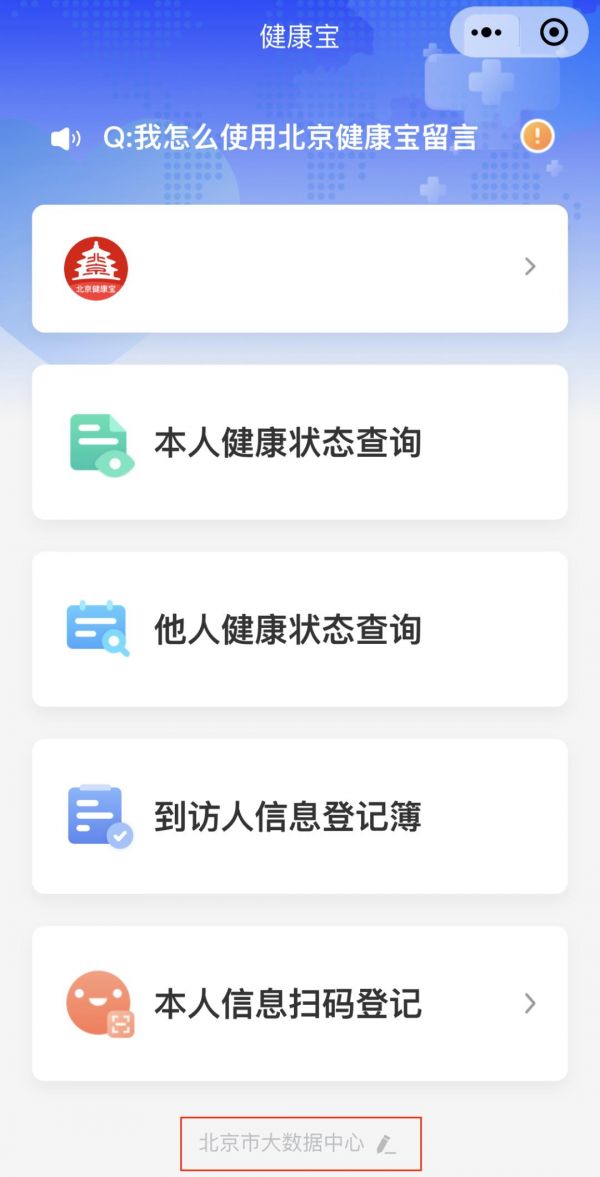Image resolution: width=600 pixels, height=1177 pixels.
Task: Open 到访人信息登记簿
Action: pos(300,816)
